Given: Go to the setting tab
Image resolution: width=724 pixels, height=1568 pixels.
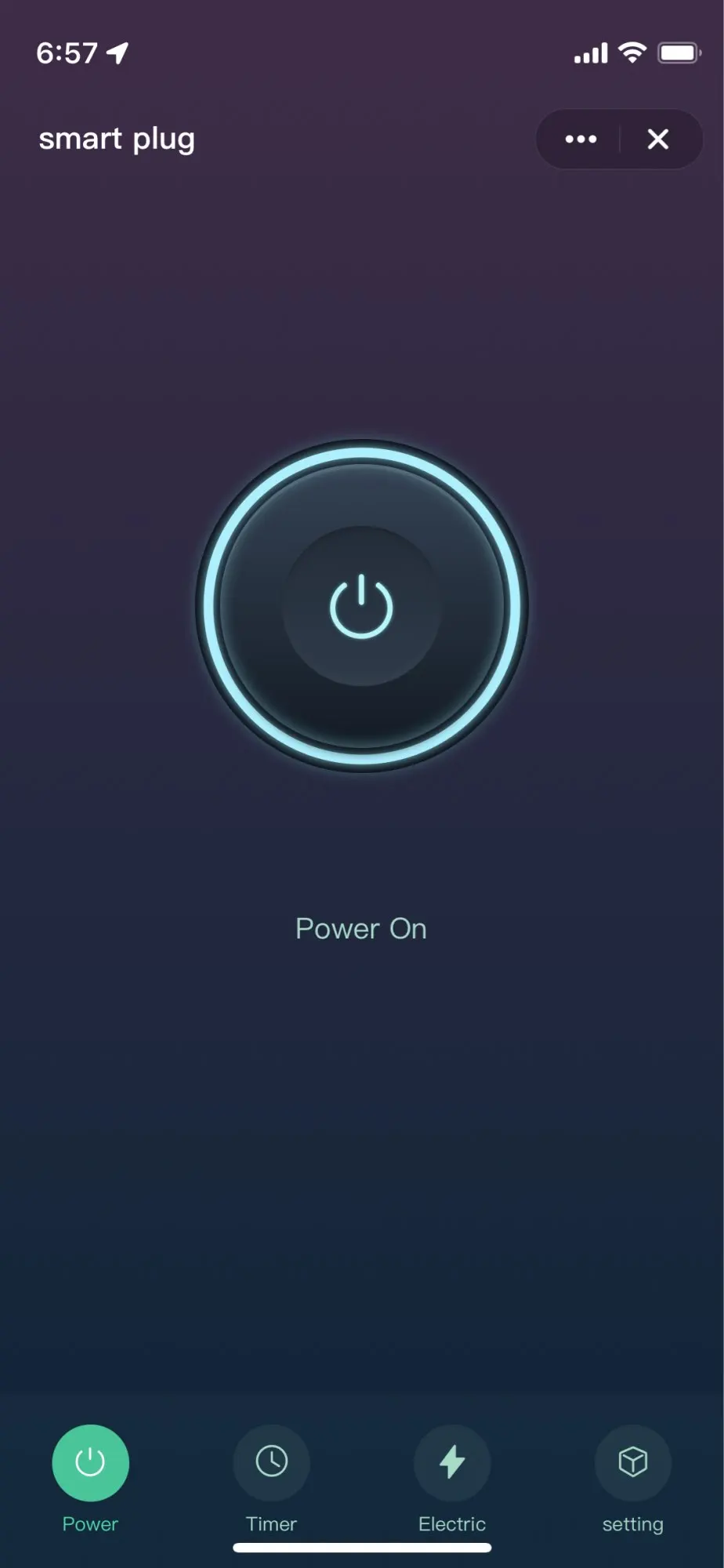Looking at the screenshot, I should [633, 1479].
